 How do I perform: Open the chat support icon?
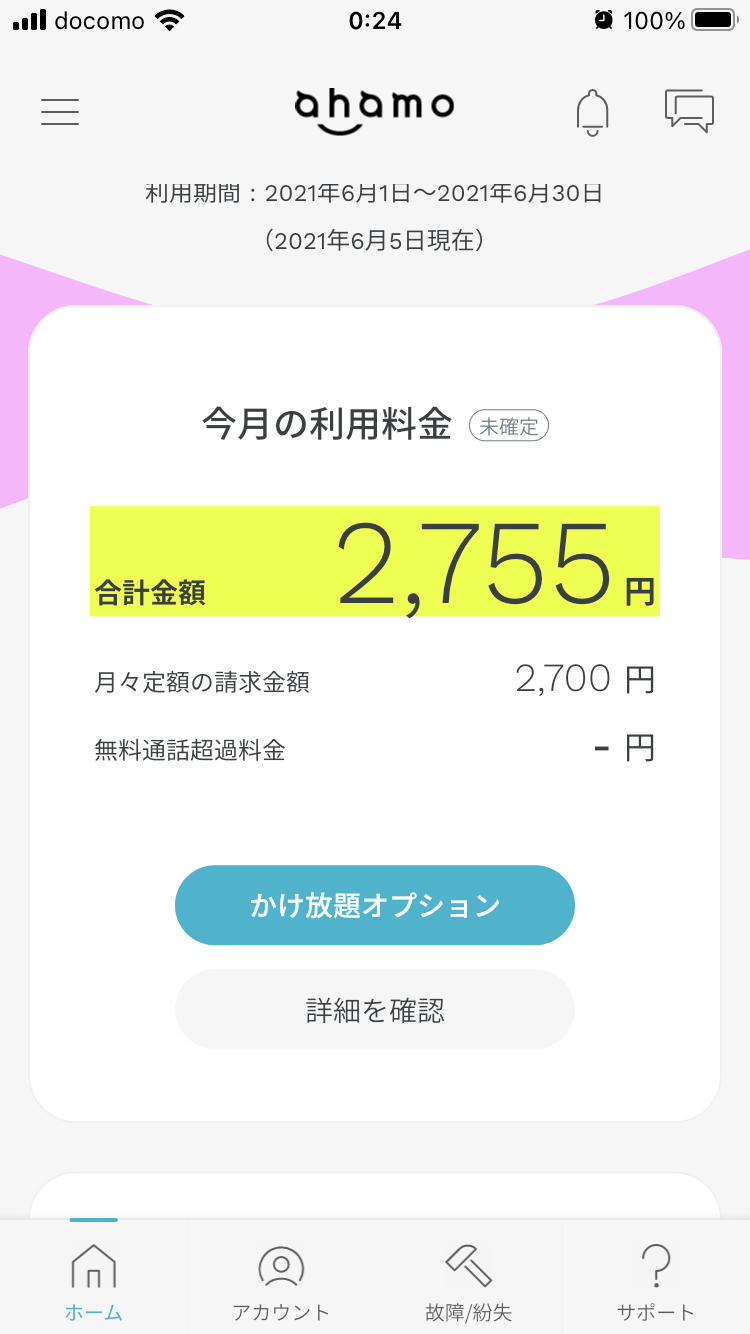[690, 111]
